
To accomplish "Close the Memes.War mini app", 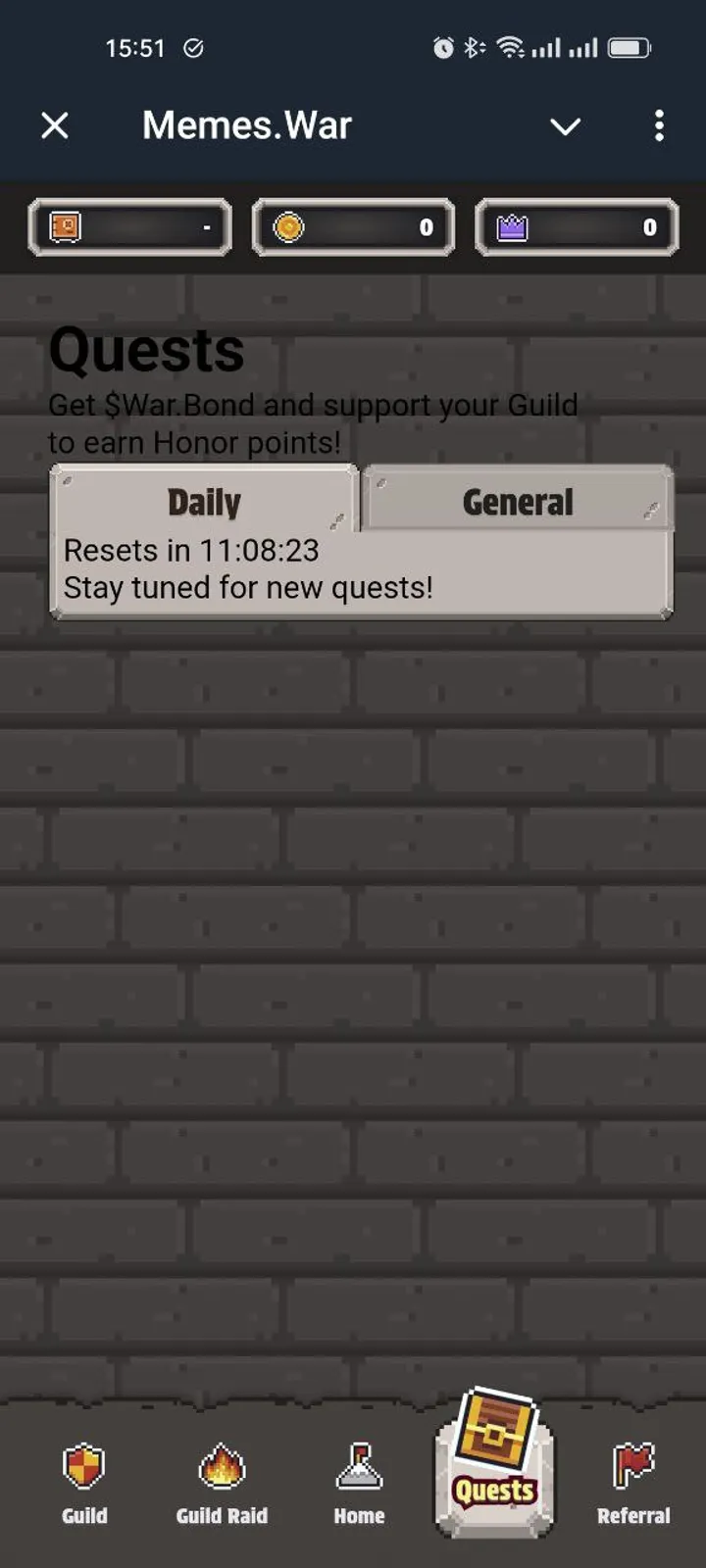I will pyautogui.click(x=55, y=125).
